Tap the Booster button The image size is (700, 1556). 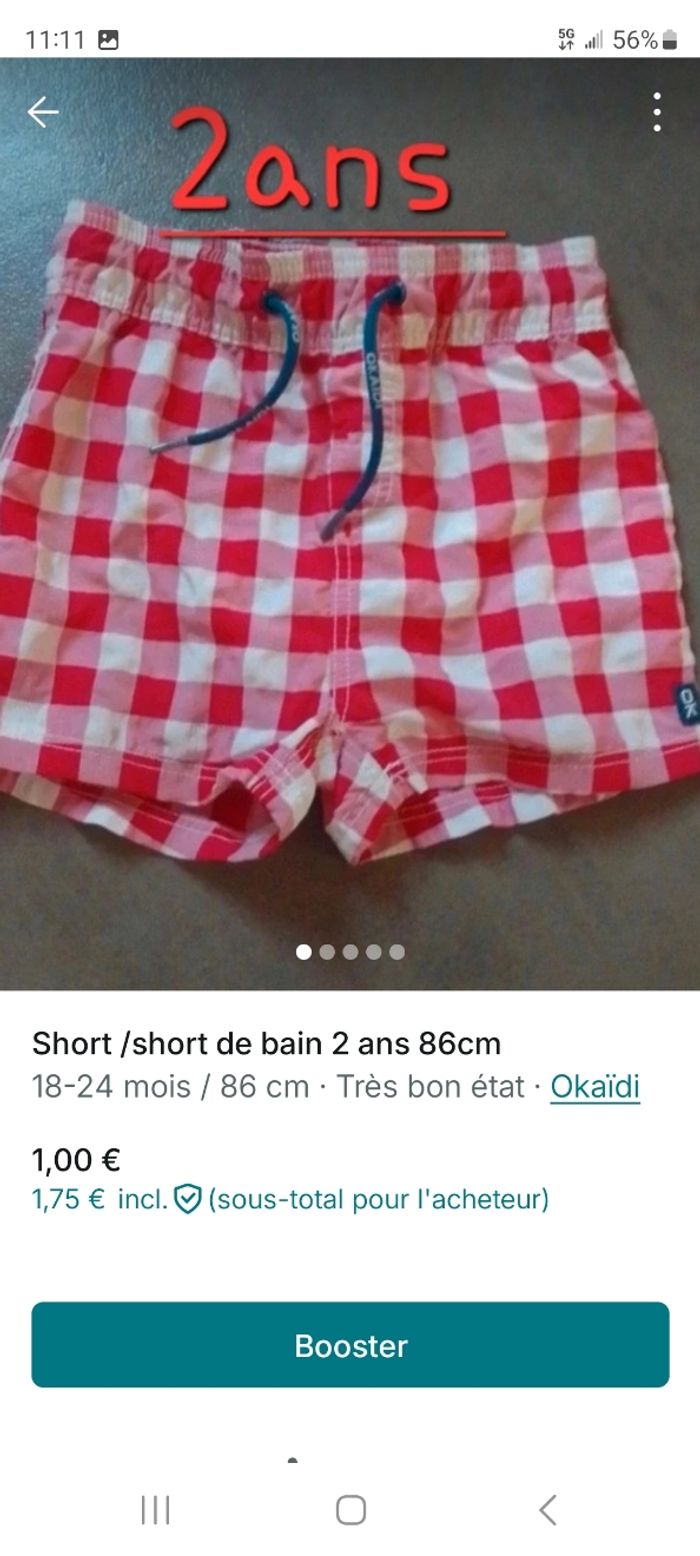[350, 1344]
